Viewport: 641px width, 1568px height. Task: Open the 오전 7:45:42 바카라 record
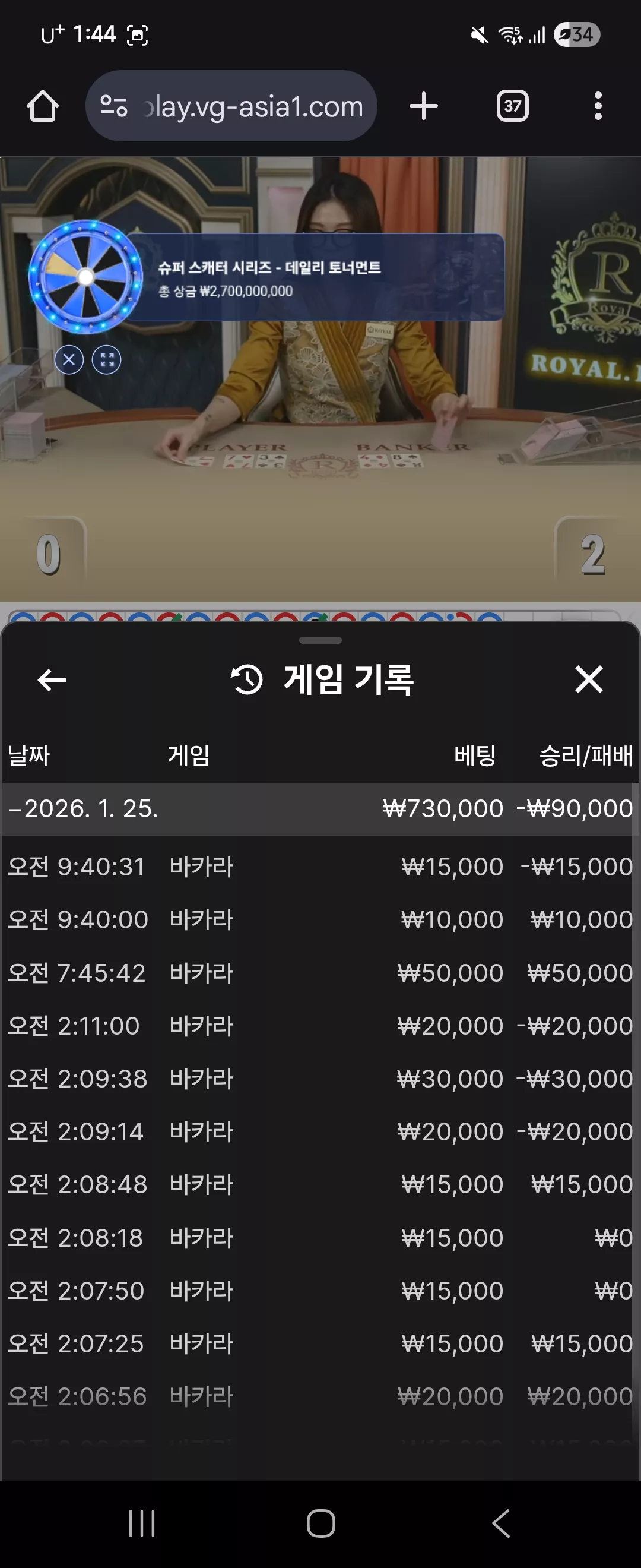point(320,973)
